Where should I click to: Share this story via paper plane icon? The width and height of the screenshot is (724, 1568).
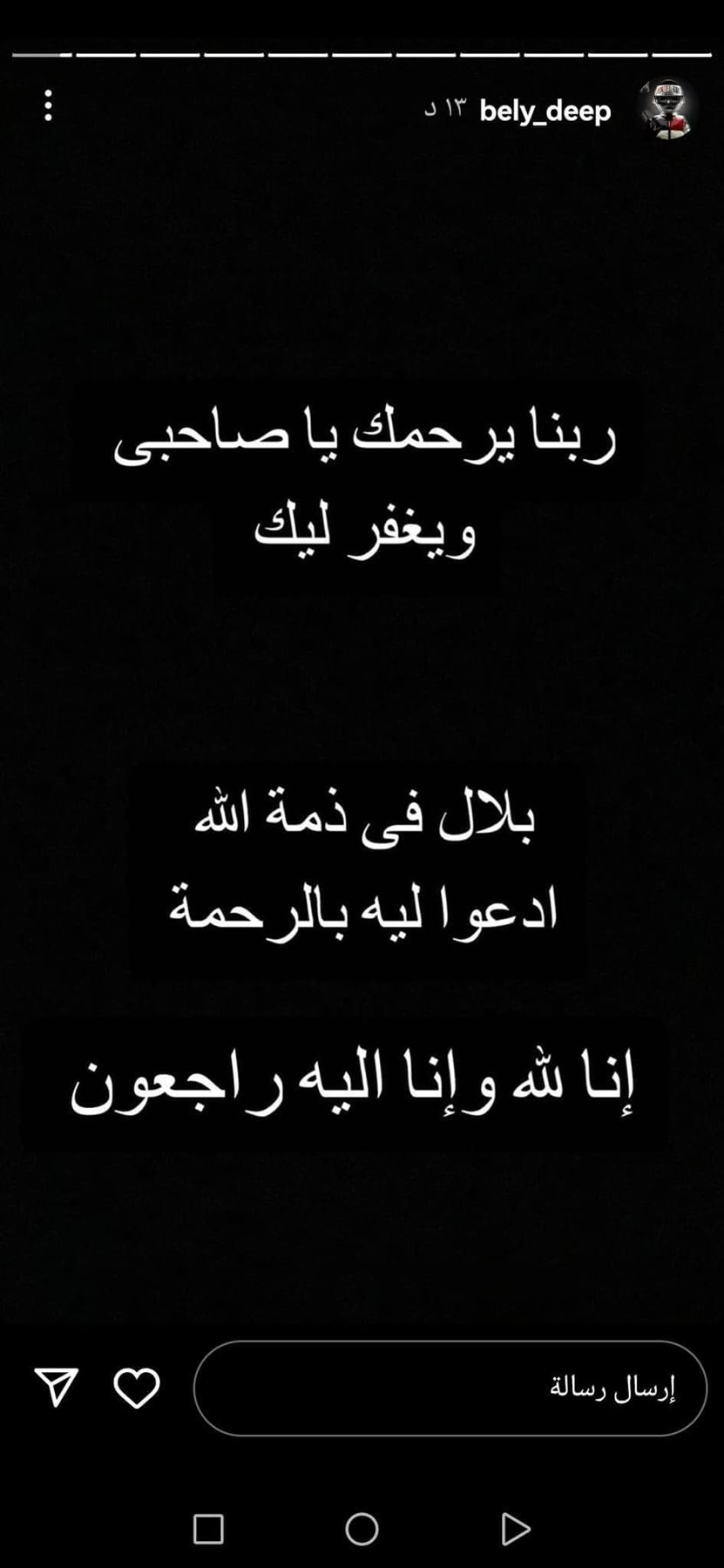[57, 1387]
